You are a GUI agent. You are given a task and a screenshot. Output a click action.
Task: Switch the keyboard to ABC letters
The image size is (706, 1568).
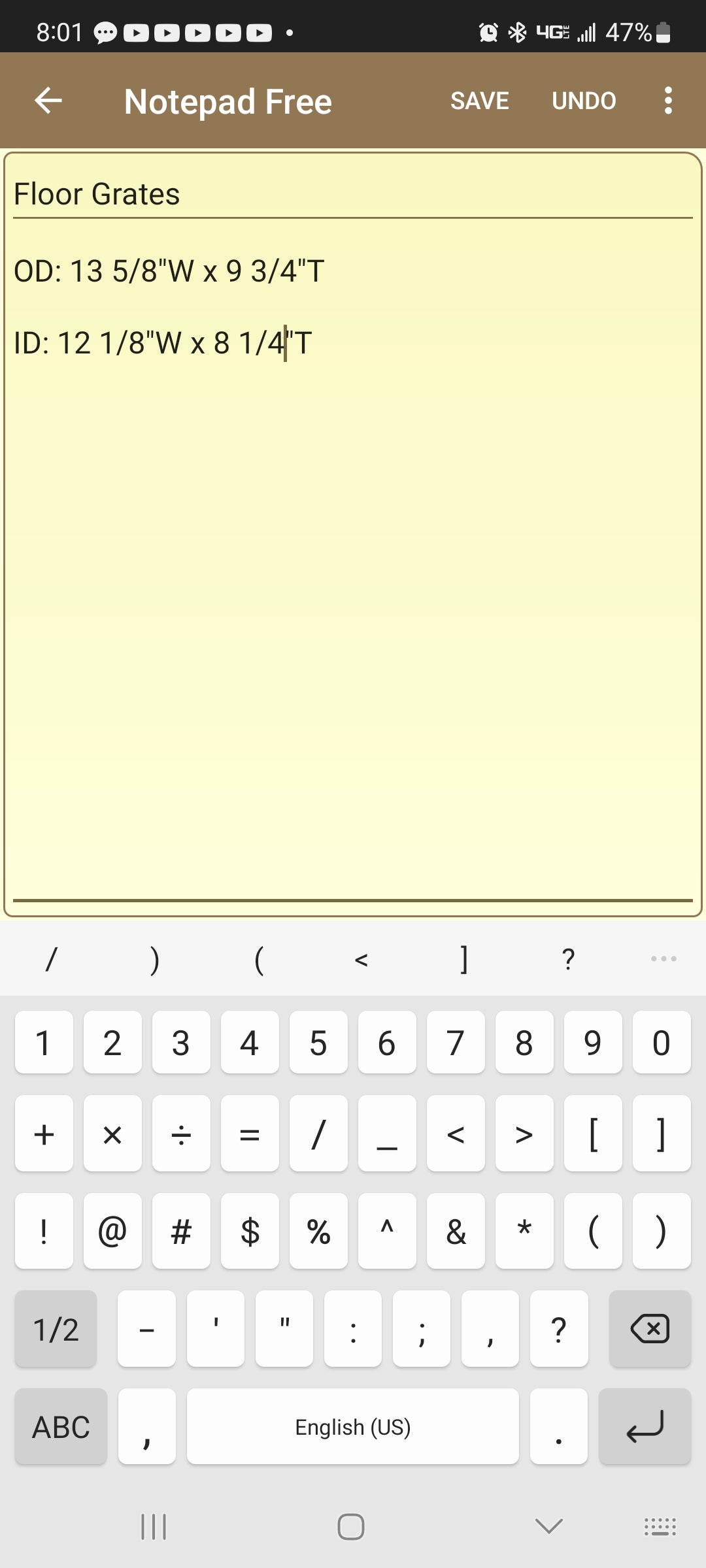pyautogui.click(x=61, y=1426)
